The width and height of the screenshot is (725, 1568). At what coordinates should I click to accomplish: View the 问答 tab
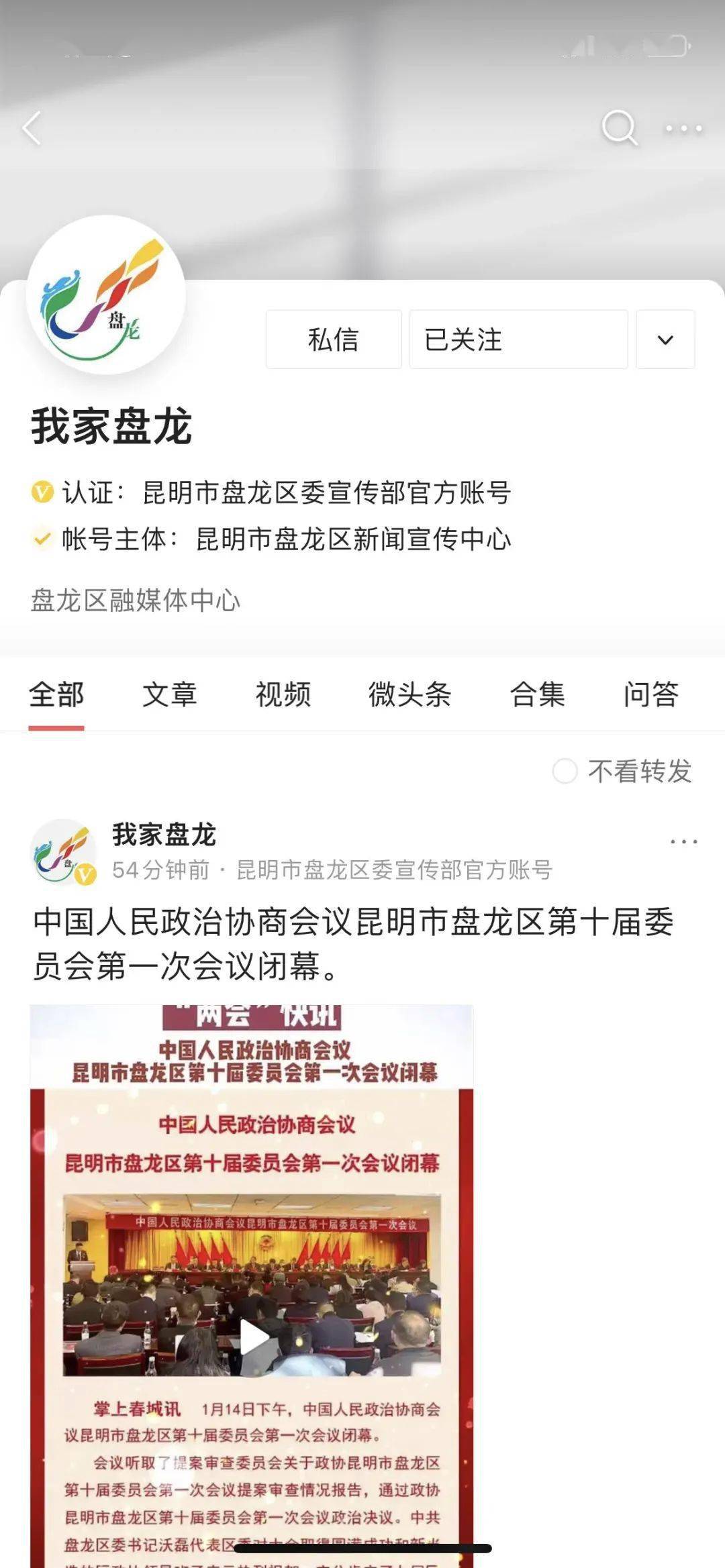point(650,694)
